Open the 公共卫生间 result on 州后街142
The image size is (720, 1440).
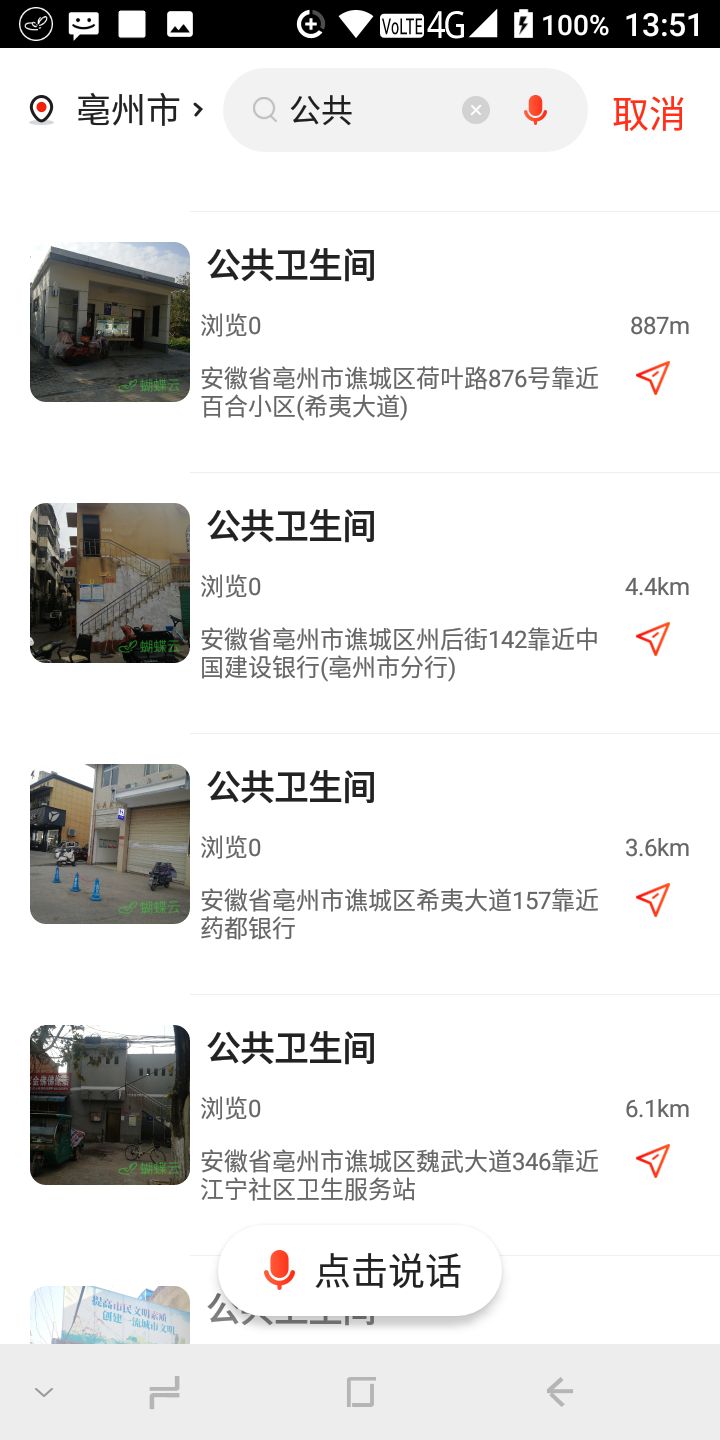coord(400,600)
